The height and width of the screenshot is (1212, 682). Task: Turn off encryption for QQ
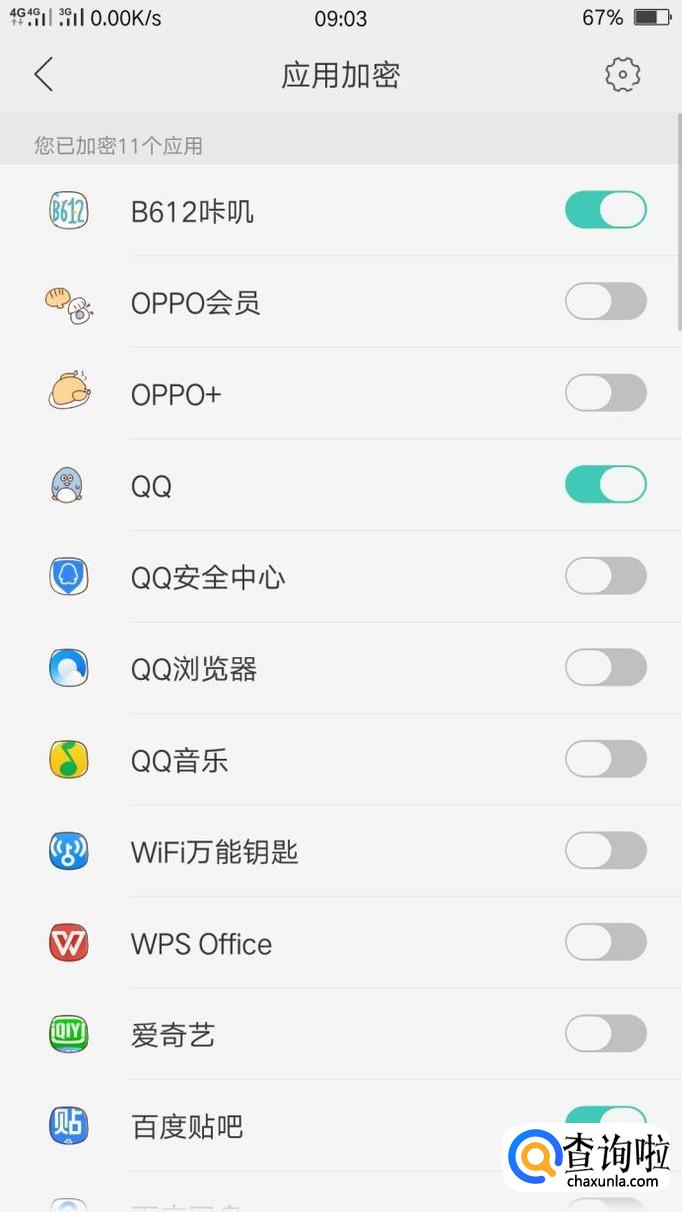(x=605, y=485)
